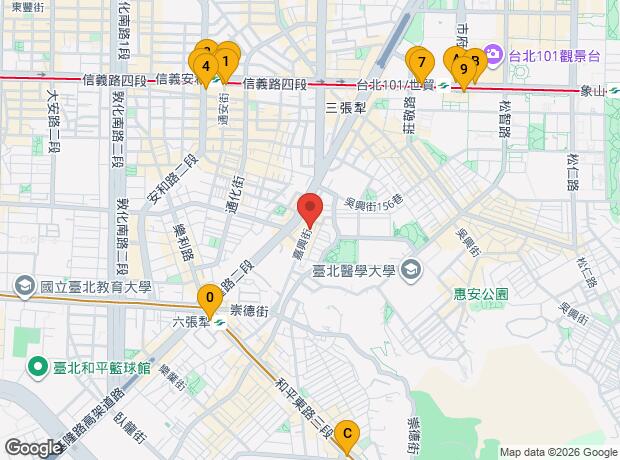The width and height of the screenshot is (620, 460).
Task: Select the orange marker labeled 1
Action: point(228,60)
